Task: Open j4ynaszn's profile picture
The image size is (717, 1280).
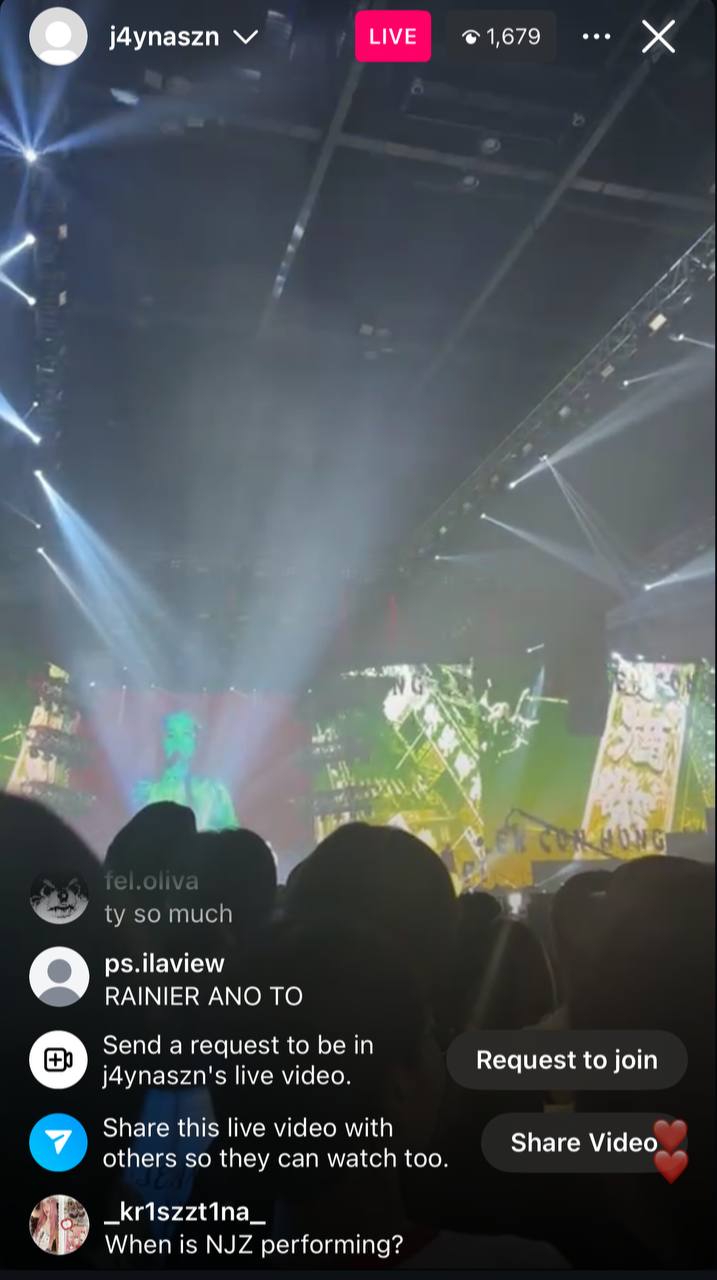Action: pyautogui.click(x=58, y=37)
